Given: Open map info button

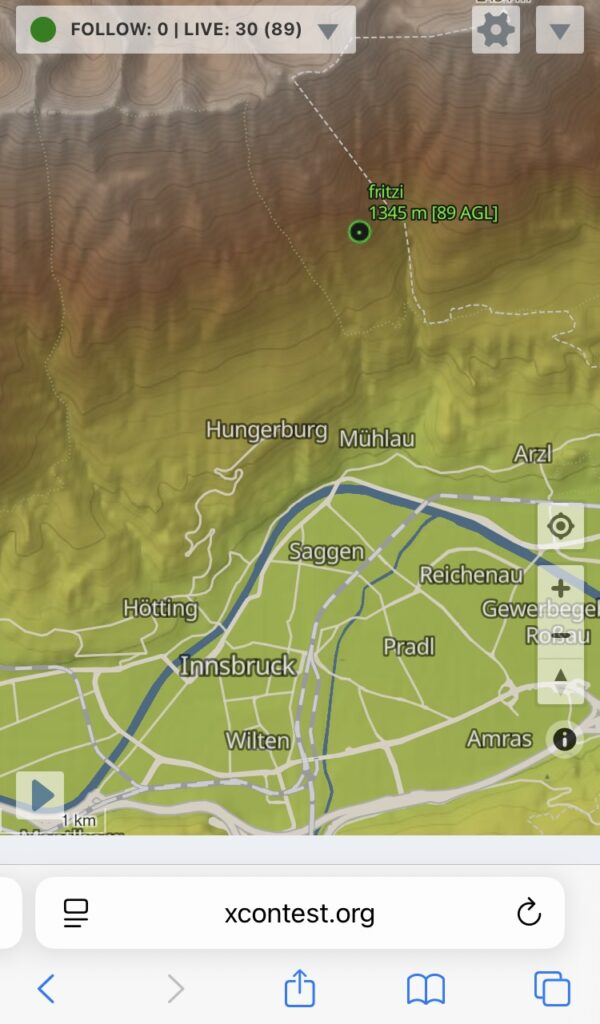Looking at the screenshot, I should 564,739.
